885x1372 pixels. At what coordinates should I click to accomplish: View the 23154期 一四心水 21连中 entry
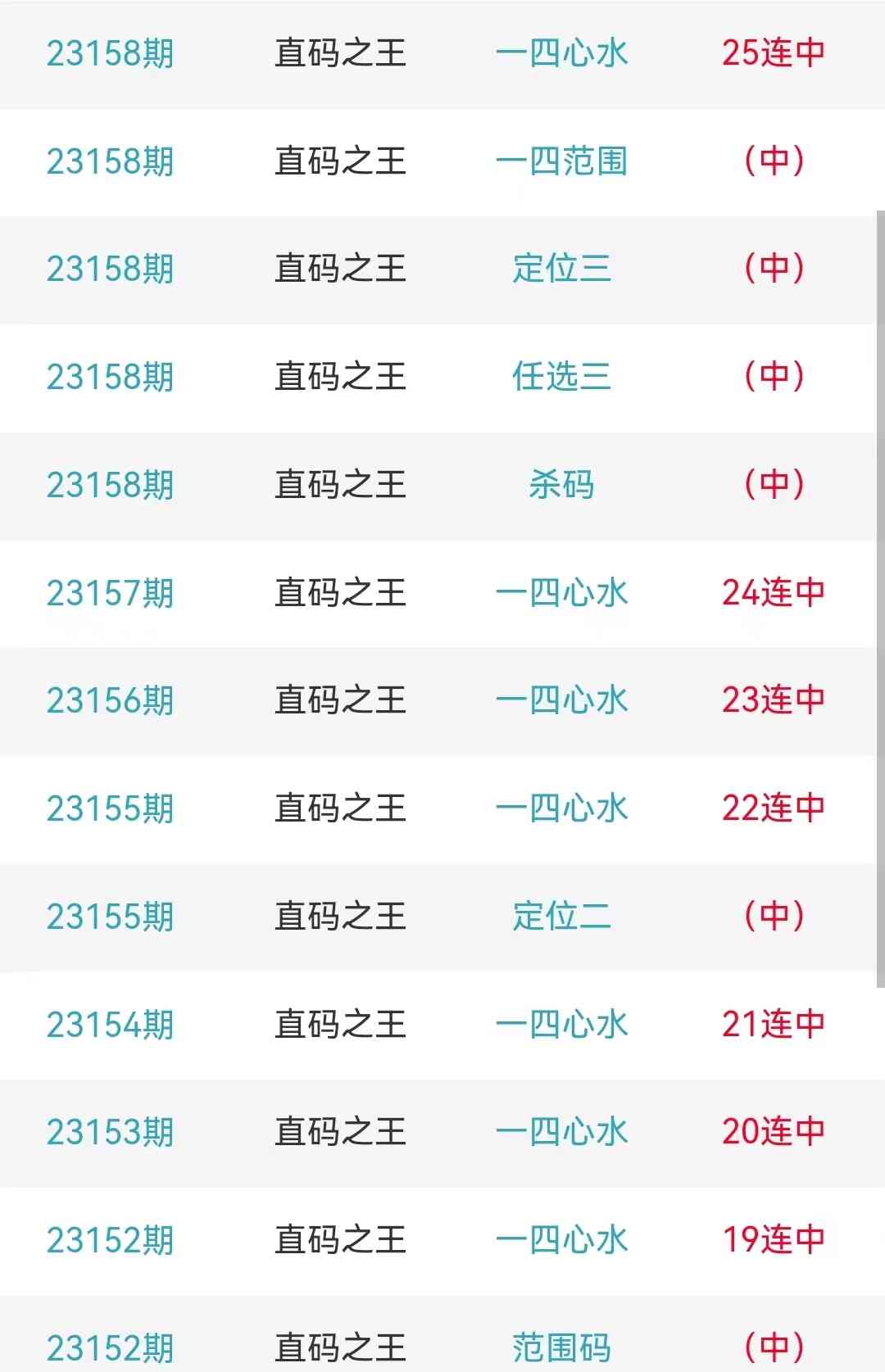click(x=561, y=1025)
